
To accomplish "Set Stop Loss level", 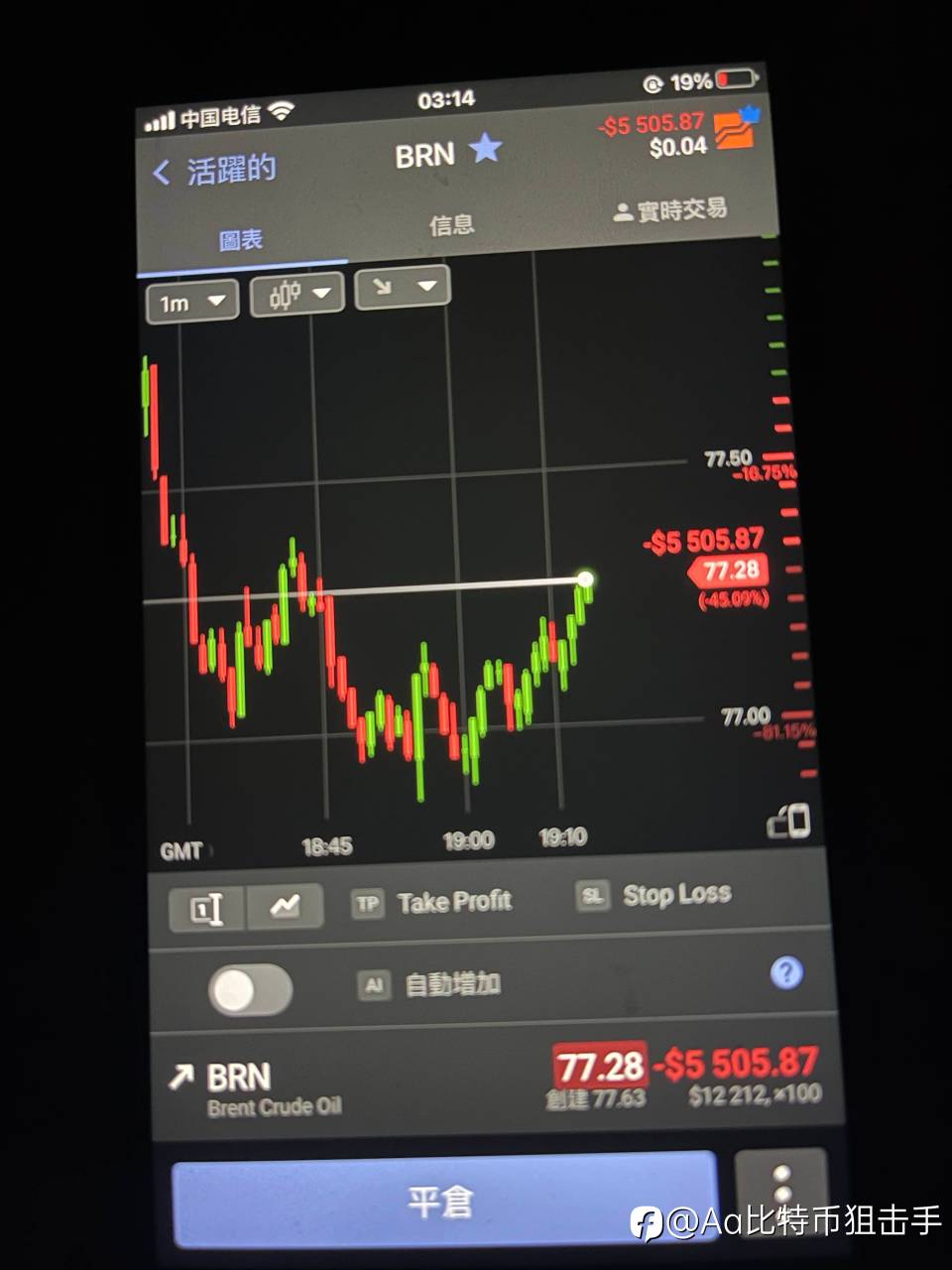I will click(654, 895).
